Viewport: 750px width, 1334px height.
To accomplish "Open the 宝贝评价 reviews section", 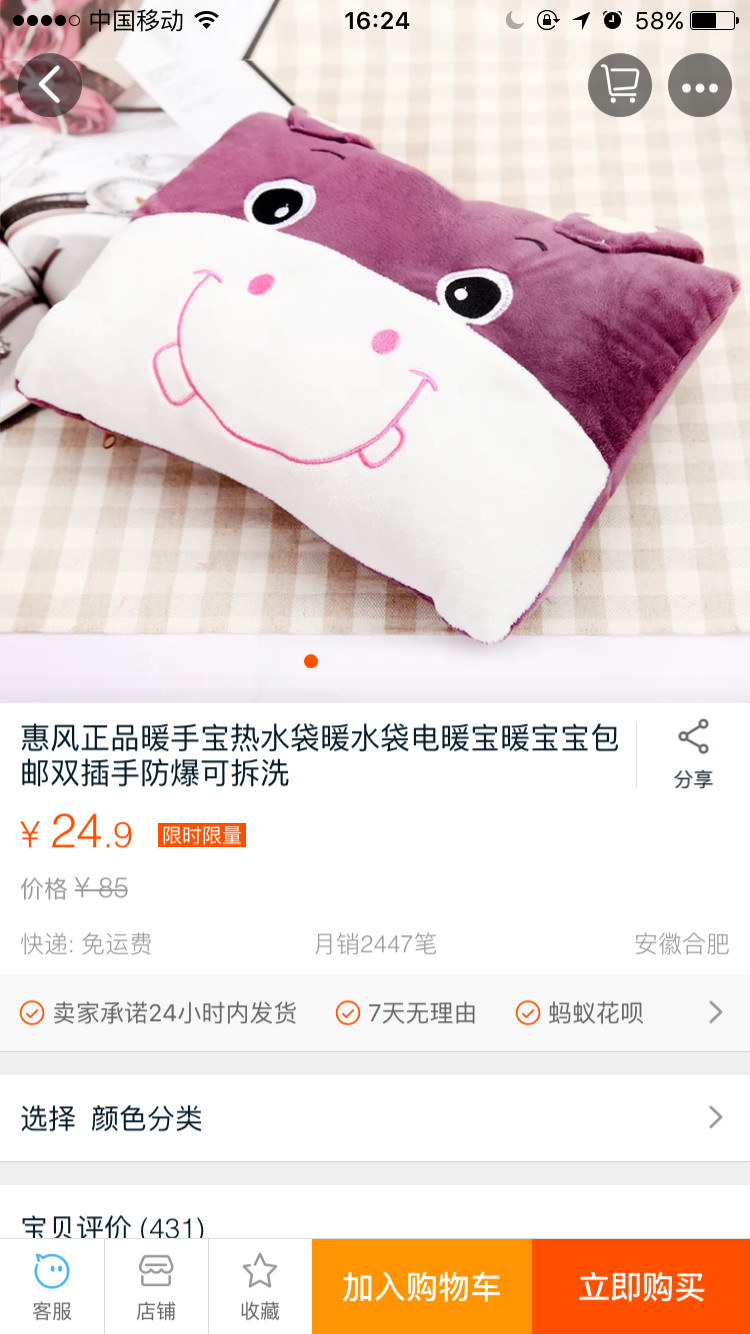I will [113, 1227].
